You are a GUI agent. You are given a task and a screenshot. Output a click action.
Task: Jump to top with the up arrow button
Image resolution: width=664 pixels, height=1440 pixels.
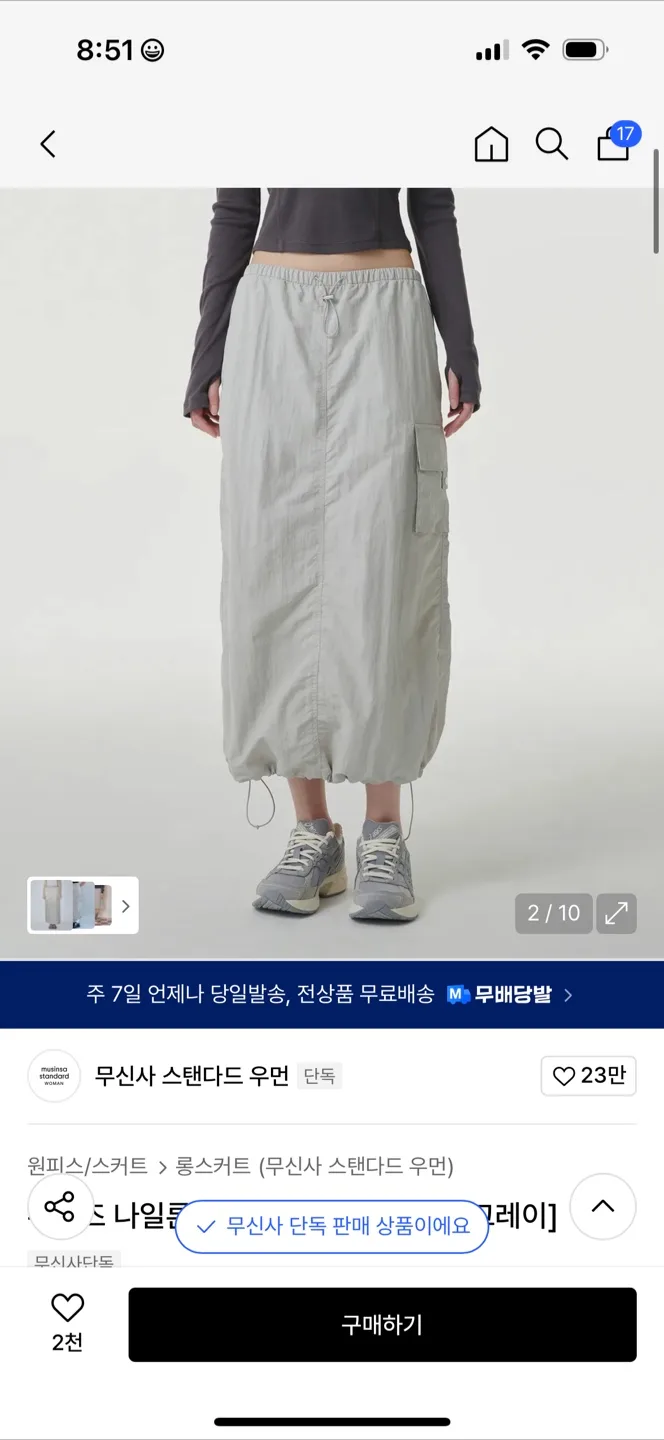pyautogui.click(x=603, y=1206)
